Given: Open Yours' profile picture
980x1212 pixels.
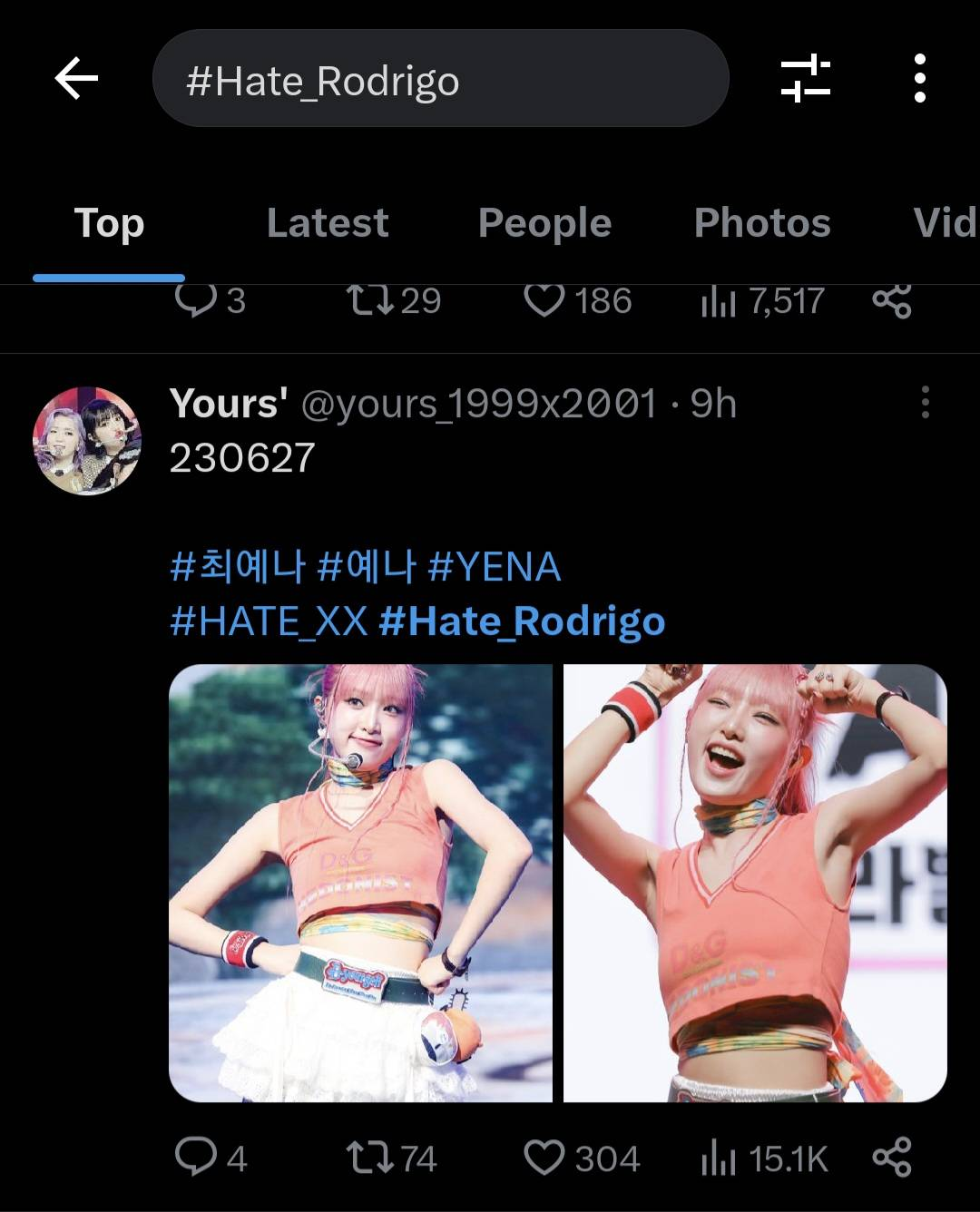Looking at the screenshot, I should click(x=87, y=441).
